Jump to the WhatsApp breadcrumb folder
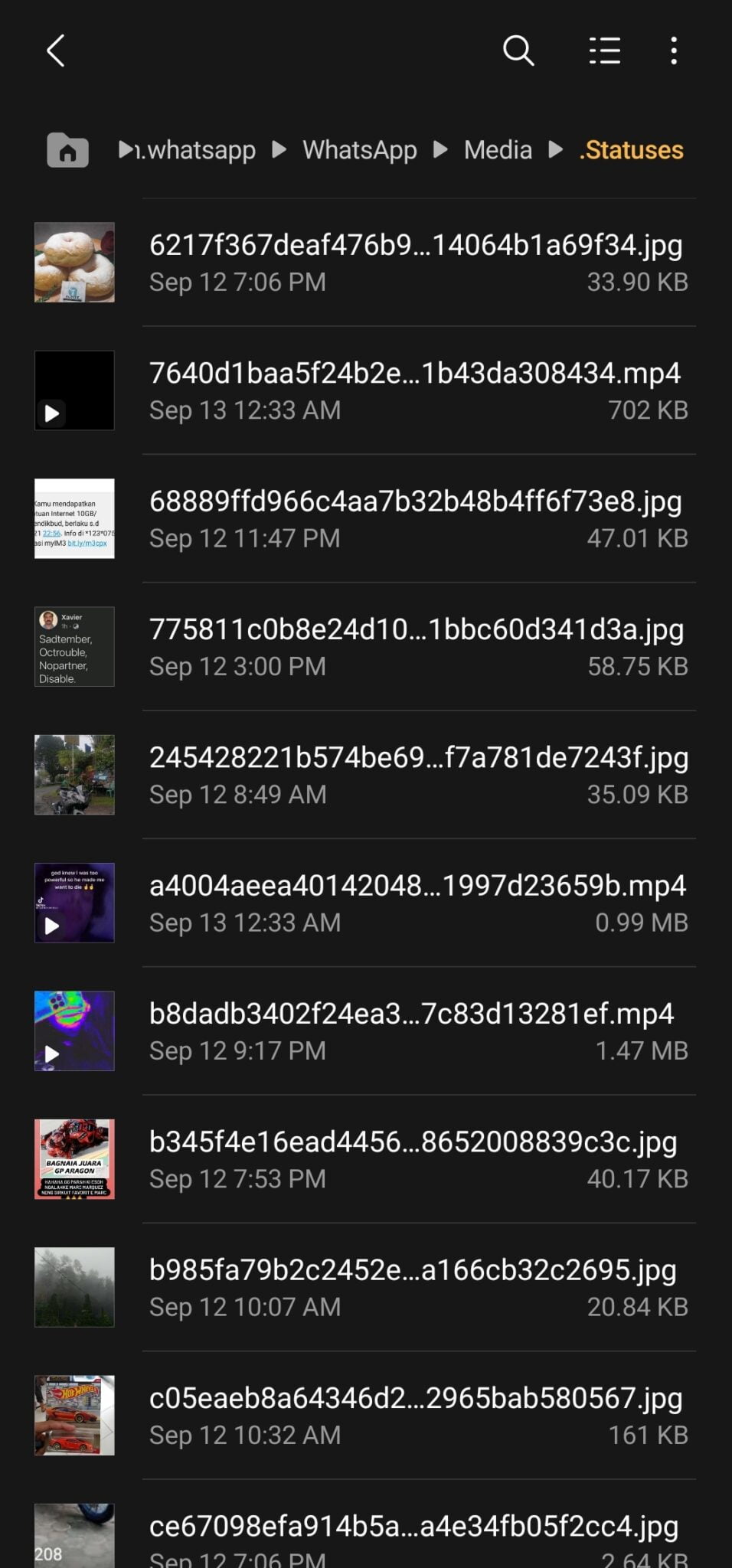Image resolution: width=732 pixels, height=1568 pixels. pos(359,150)
